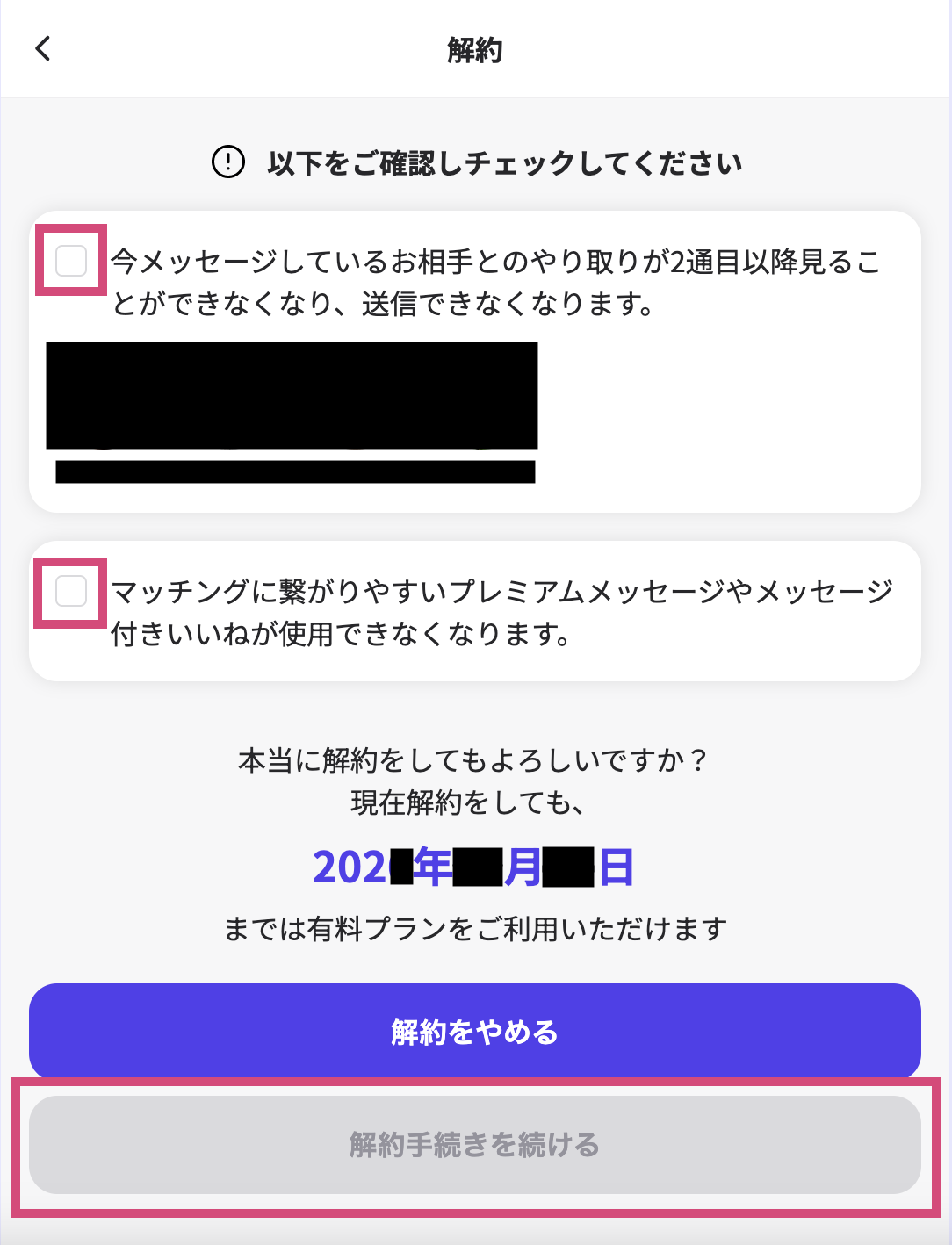Check the first confirmation checkbox about messages
The width and height of the screenshot is (952, 1245).
(x=69, y=261)
